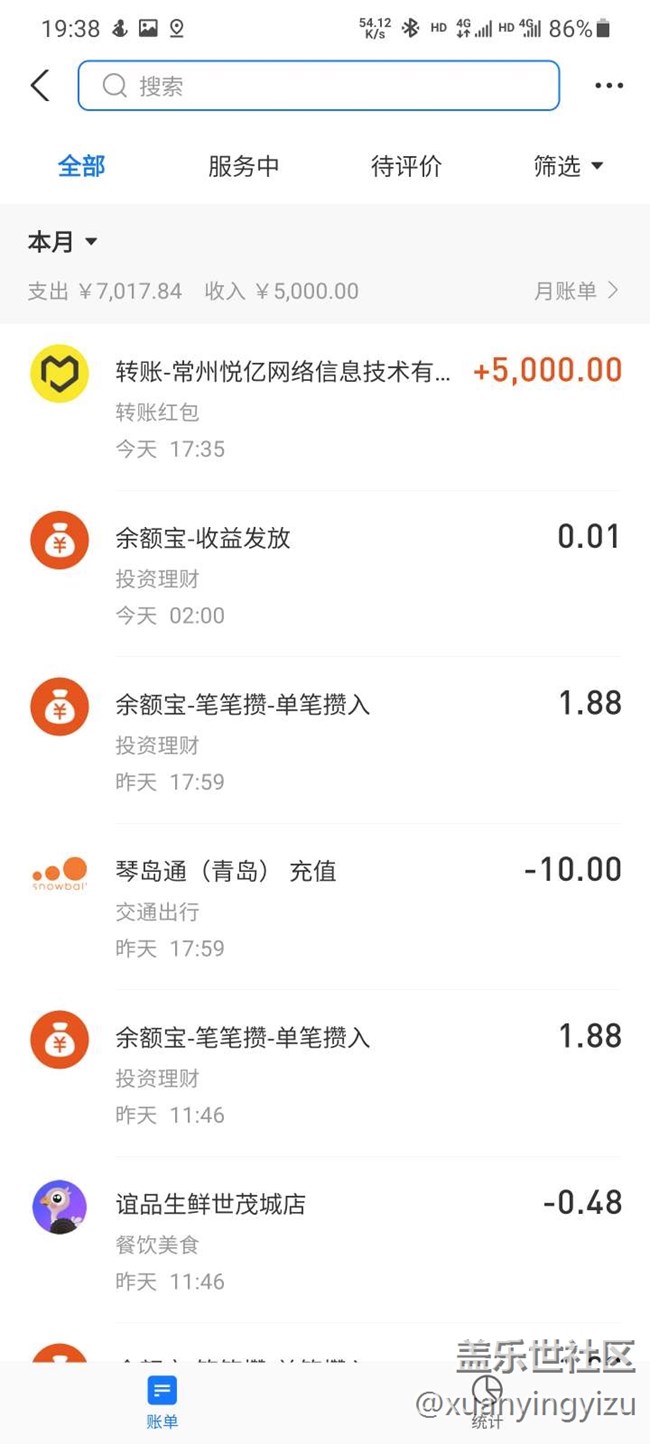View 余额宝-笔笔攒 entry from 昨天 17:59

(x=325, y=740)
